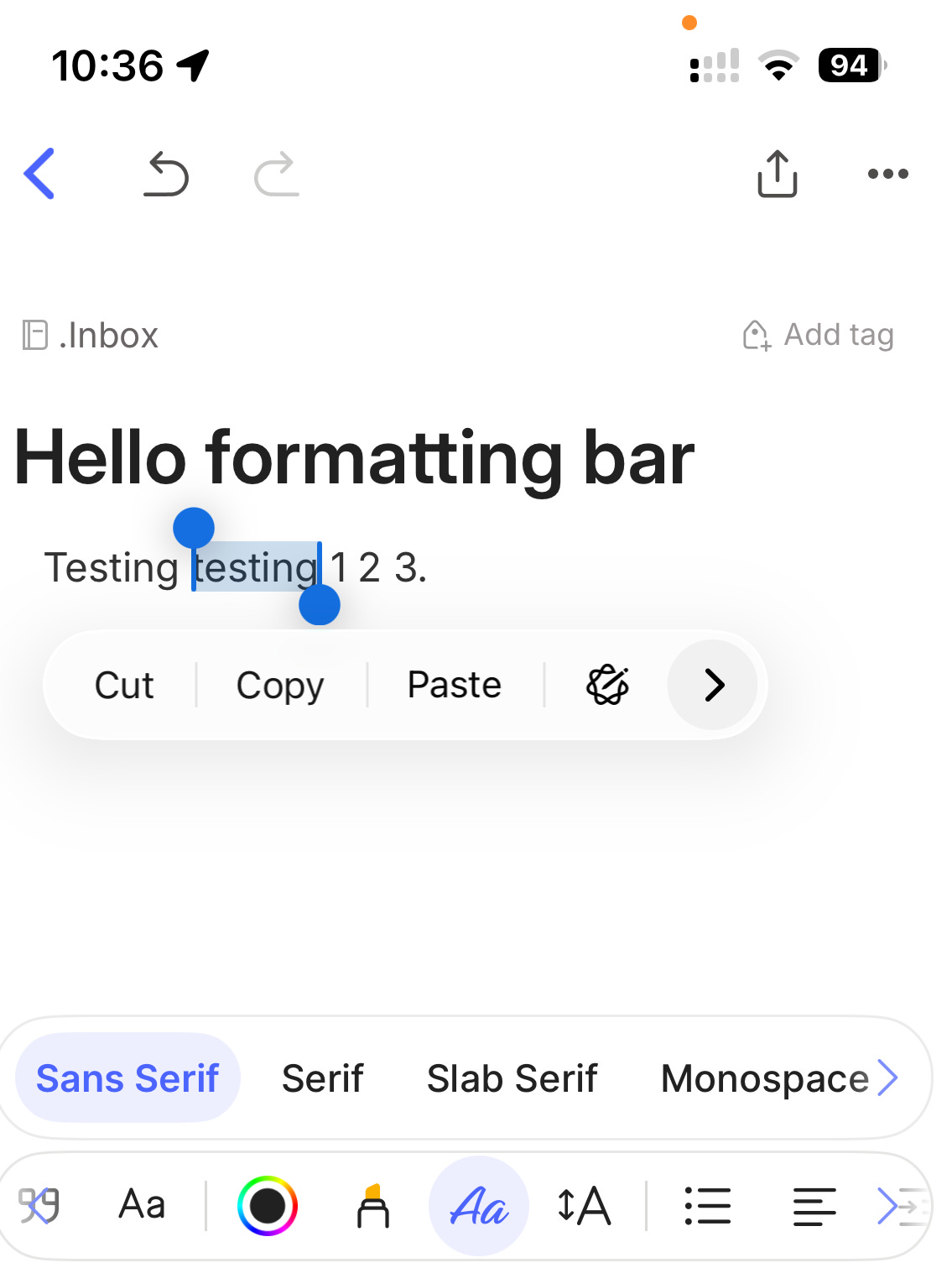Undo the last edit
952x1268 pixels.
[x=166, y=174]
